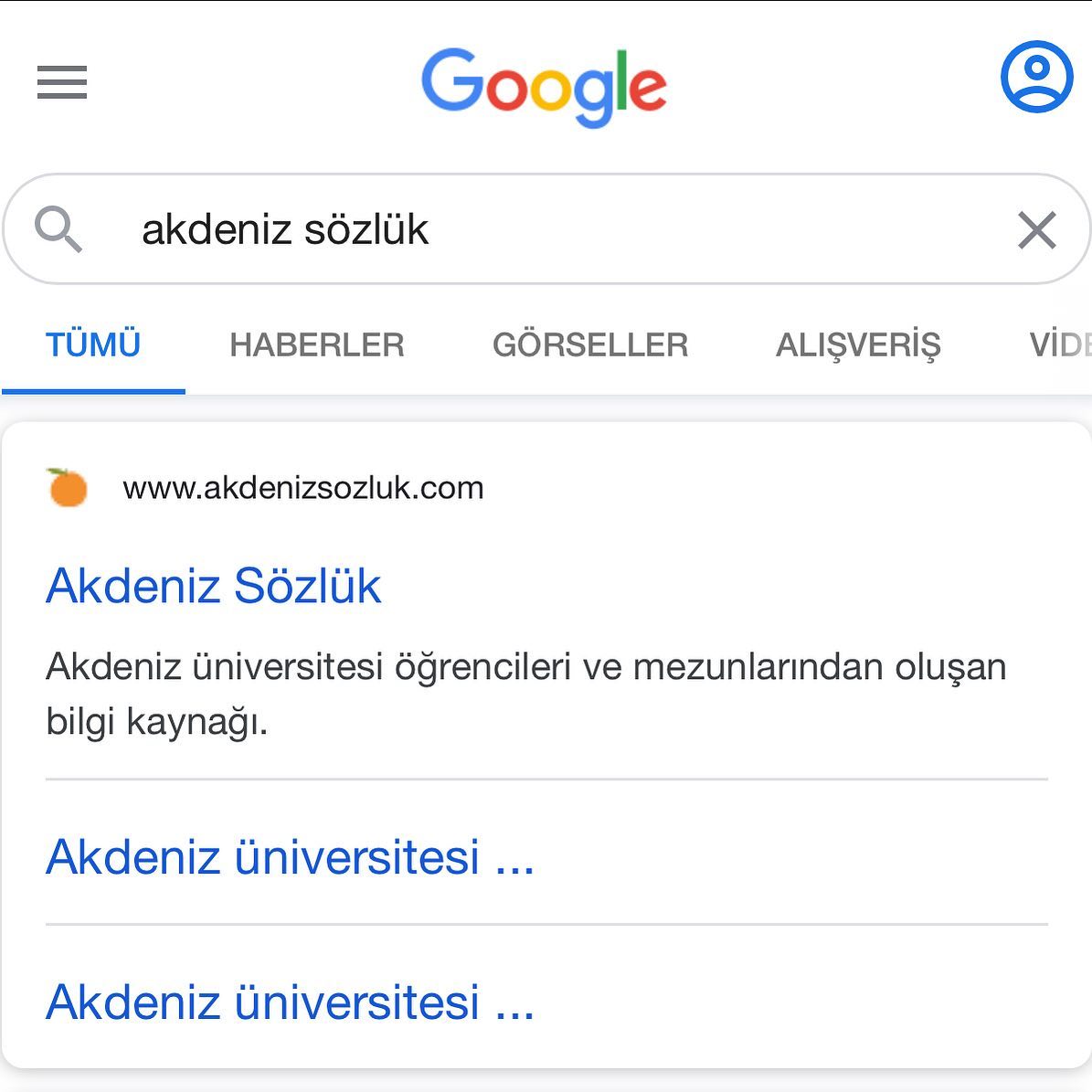
Task: Switch to the GÖRSELLER tab
Action: click(590, 345)
